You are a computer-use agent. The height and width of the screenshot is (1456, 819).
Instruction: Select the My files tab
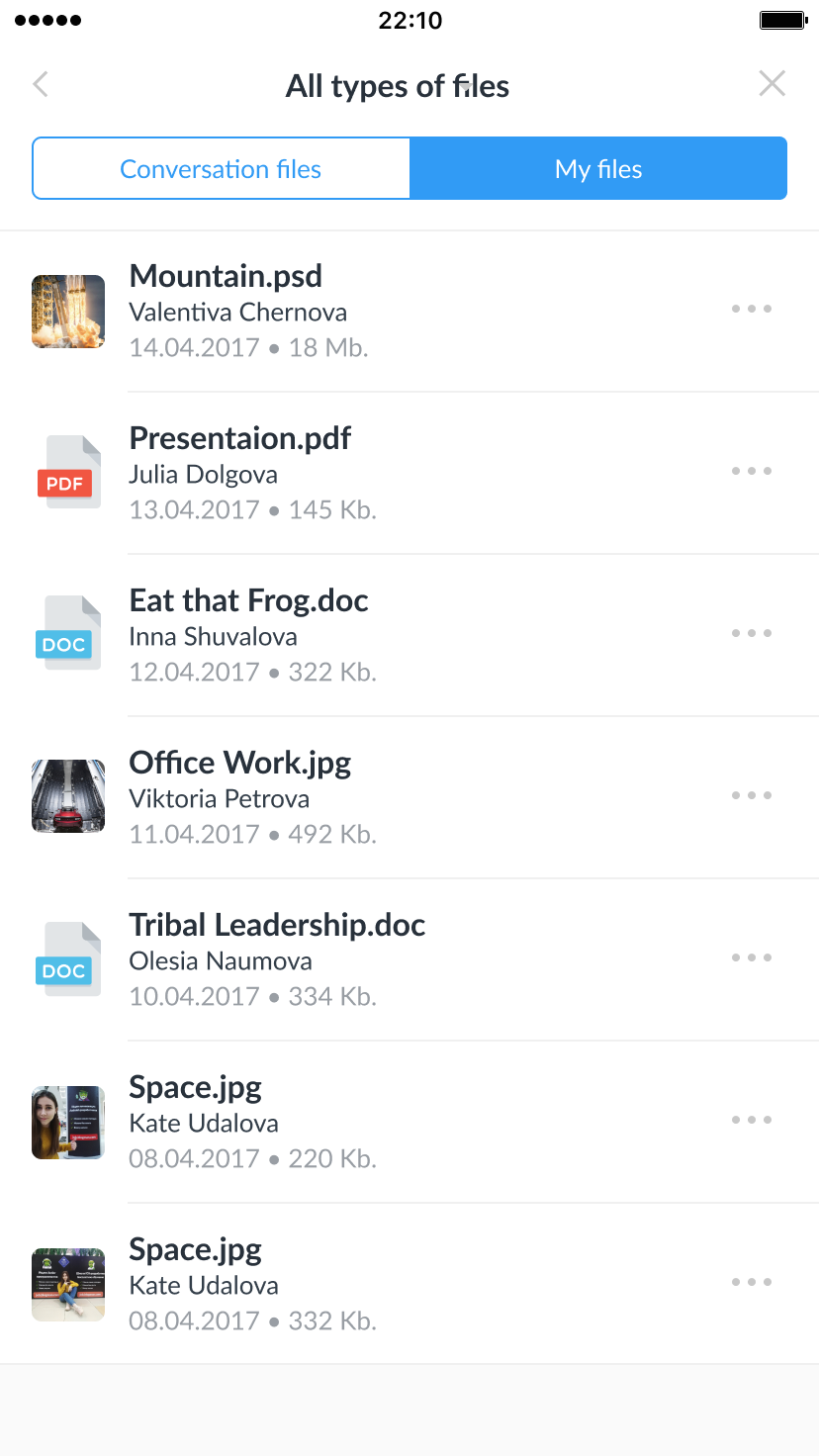tap(598, 169)
